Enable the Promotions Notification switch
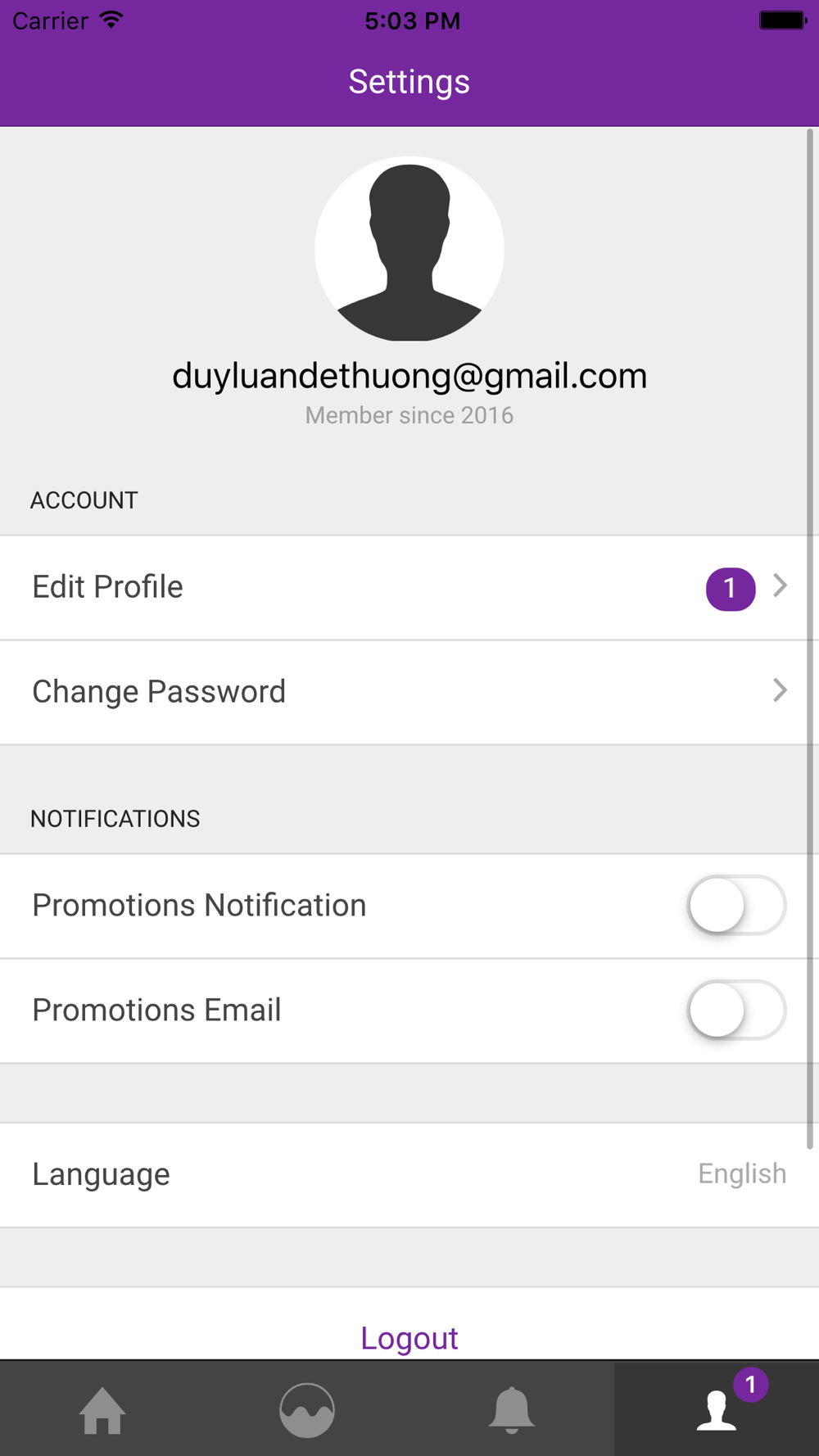The width and height of the screenshot is (819, 1456). (736, 905)
